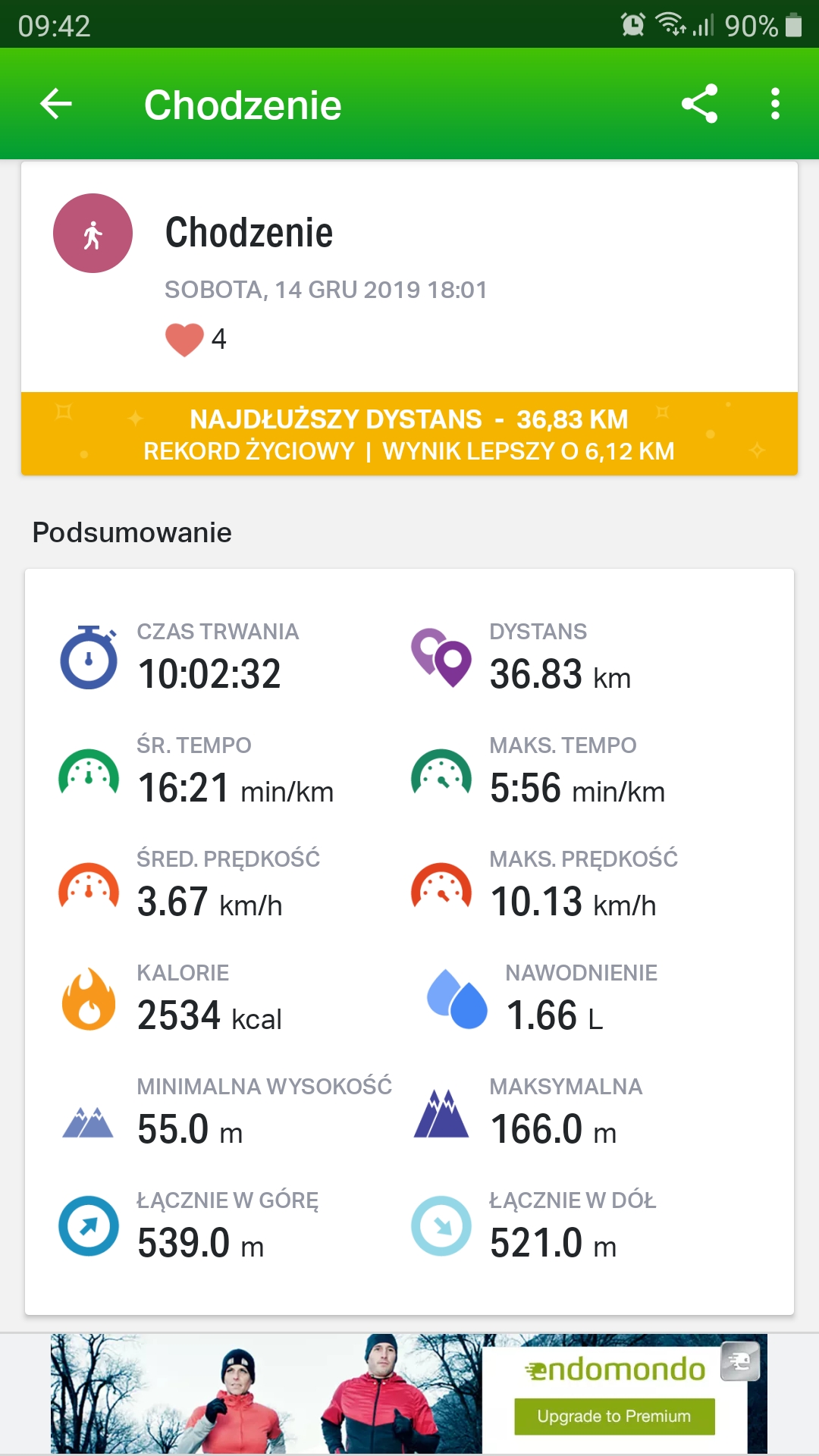Open the three-dot overflow menu
Screen dimensions: 819x1456
[774, 104]
